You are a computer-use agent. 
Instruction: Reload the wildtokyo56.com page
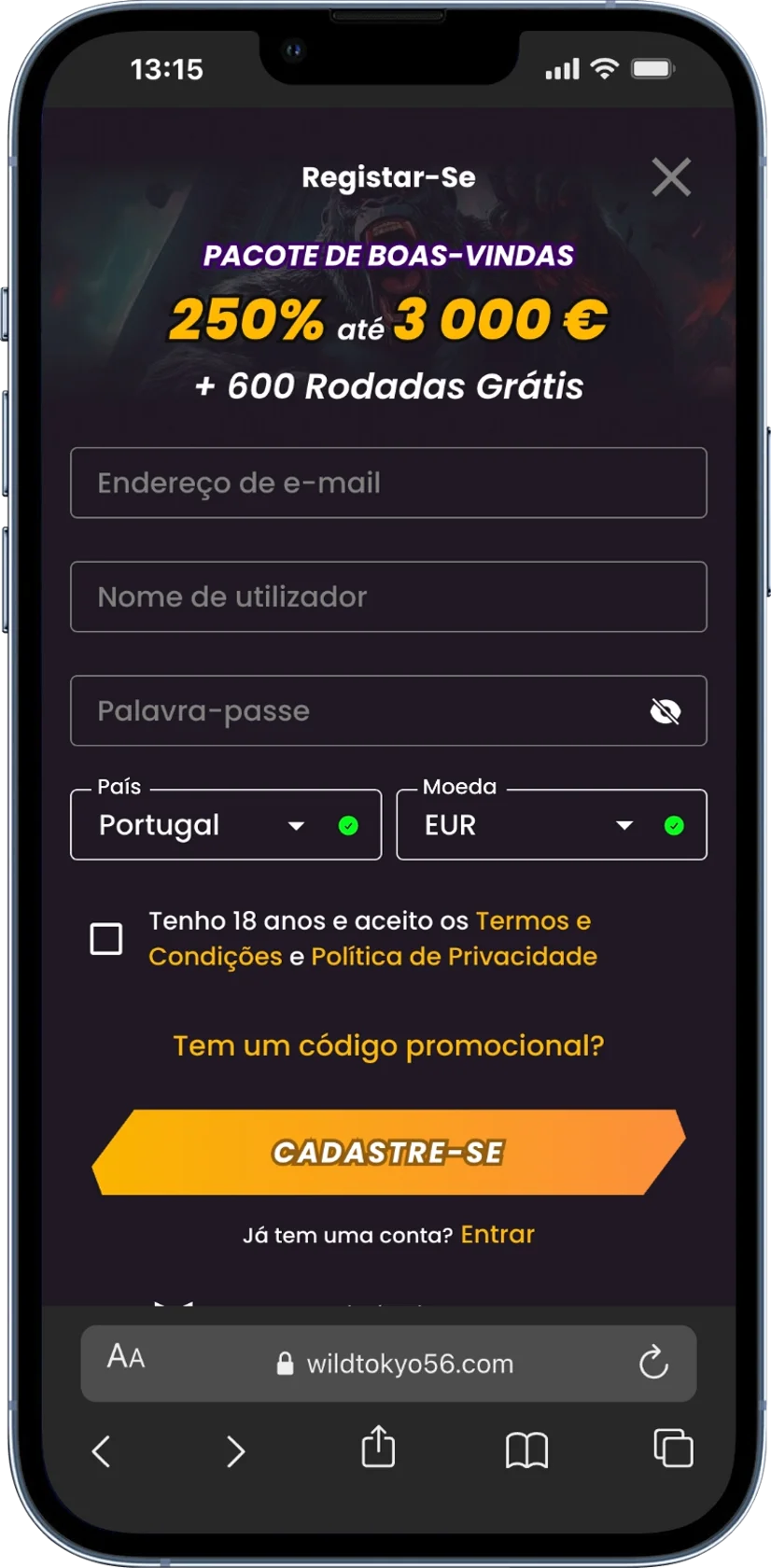pyautogui.click(x=653, y=1363)
